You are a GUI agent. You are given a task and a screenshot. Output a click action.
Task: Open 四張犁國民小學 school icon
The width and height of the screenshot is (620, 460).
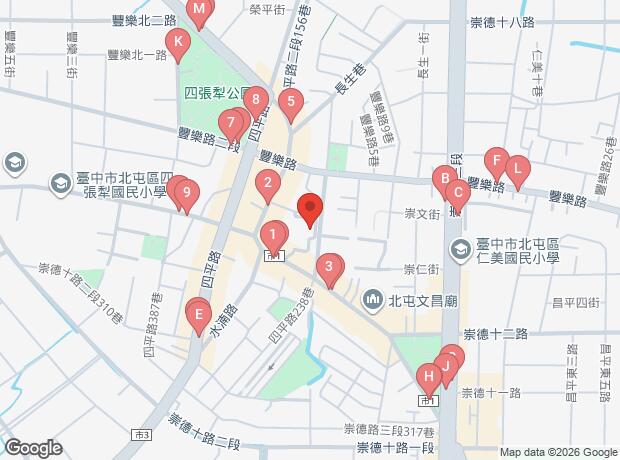[x=60, y=184]
